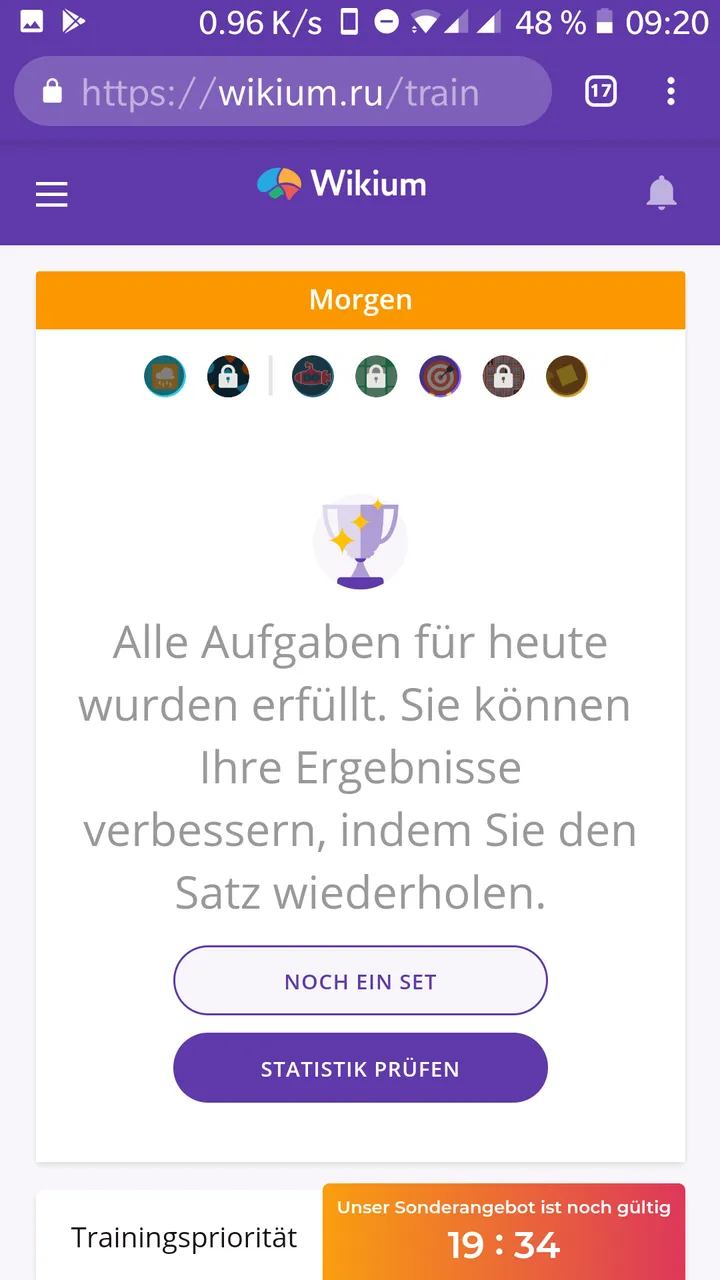
Task: Open the special offer countdown banner
Action: [x=503, y=1231]
